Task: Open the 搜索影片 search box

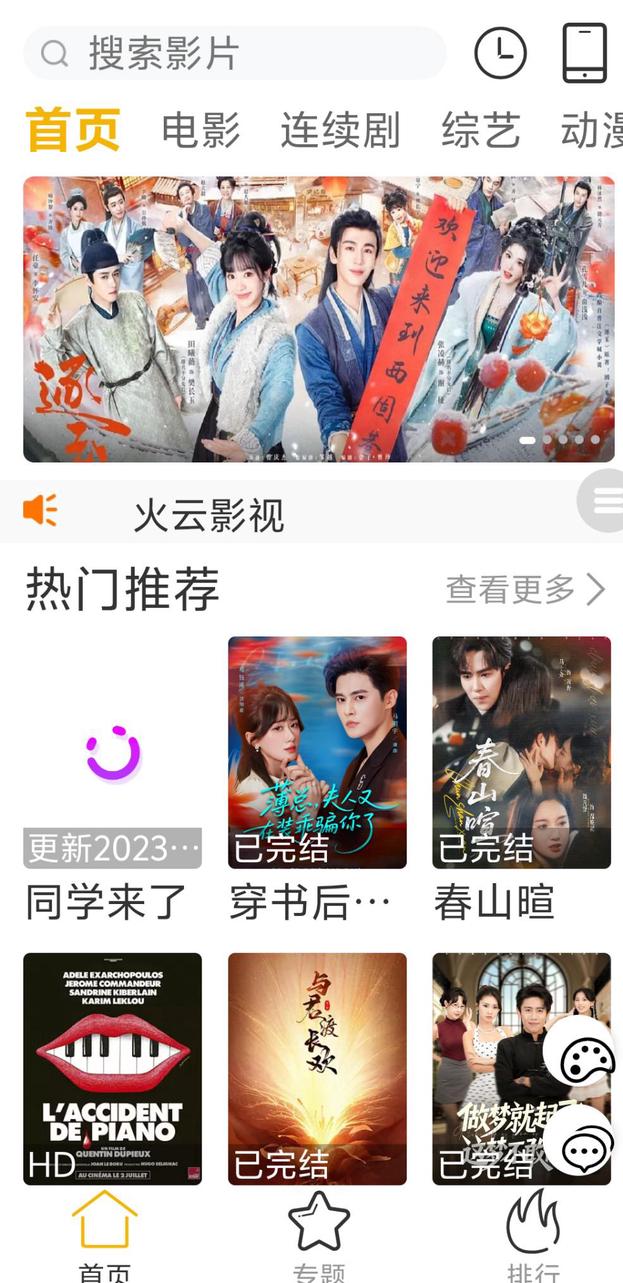Action: (235, 53)
